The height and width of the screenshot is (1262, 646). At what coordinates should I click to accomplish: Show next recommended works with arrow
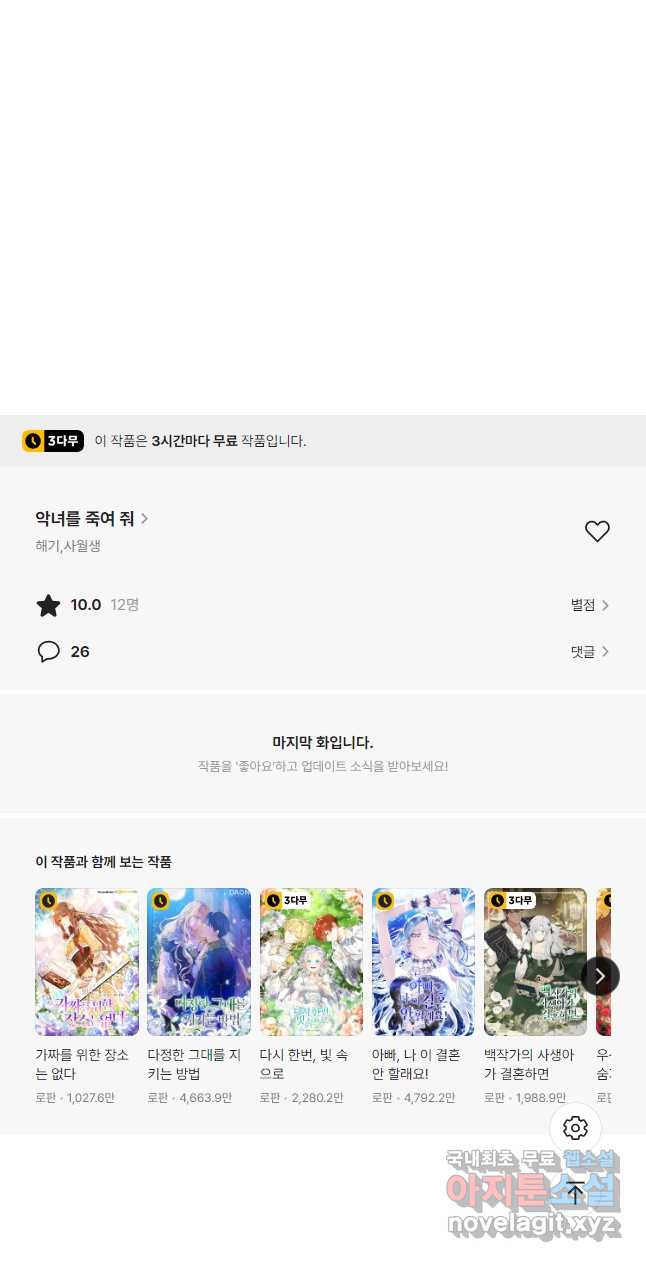tap(600, 976)
